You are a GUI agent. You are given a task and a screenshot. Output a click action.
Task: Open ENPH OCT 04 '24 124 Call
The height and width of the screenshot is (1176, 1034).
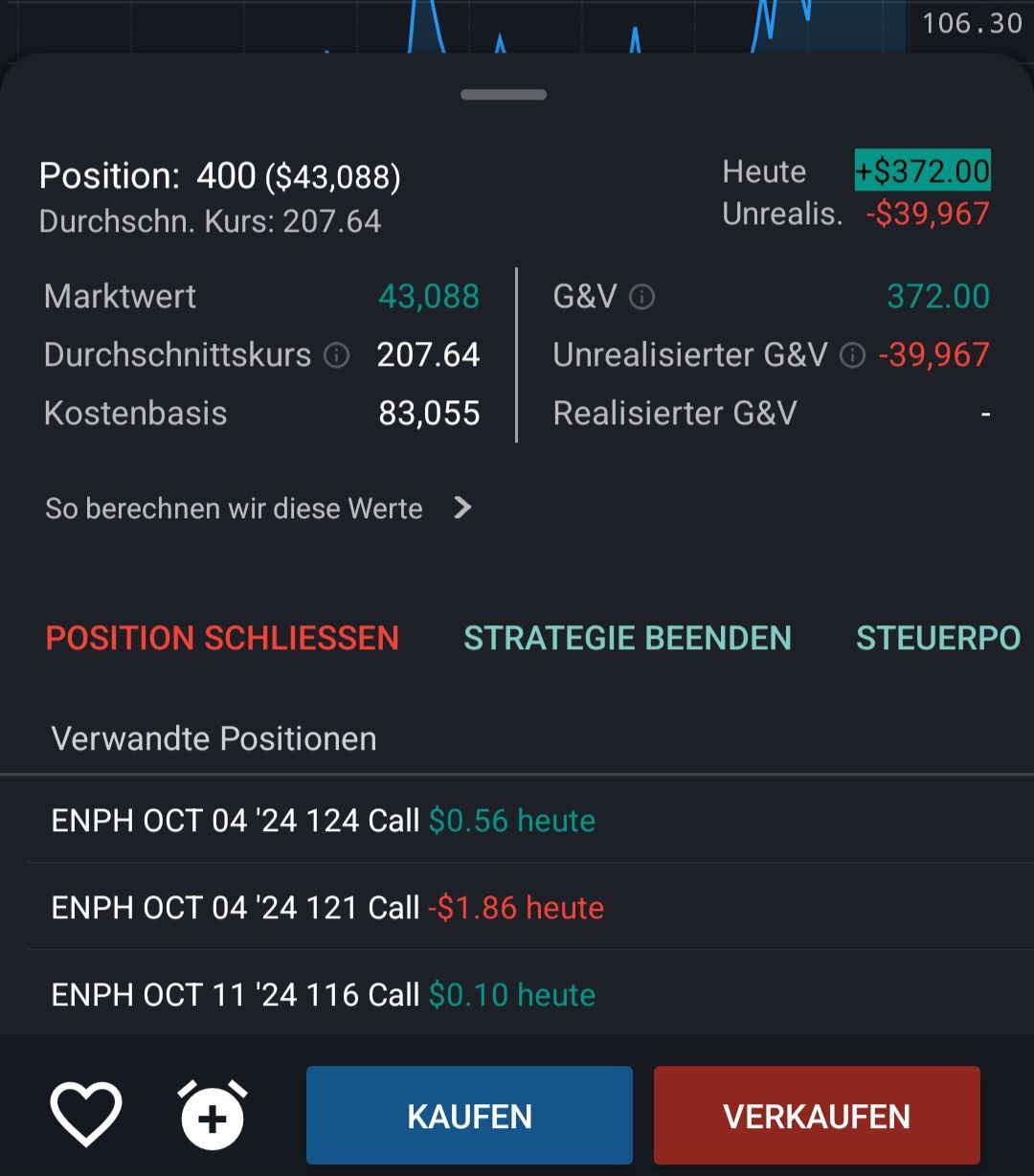click(x=324, y=821)
